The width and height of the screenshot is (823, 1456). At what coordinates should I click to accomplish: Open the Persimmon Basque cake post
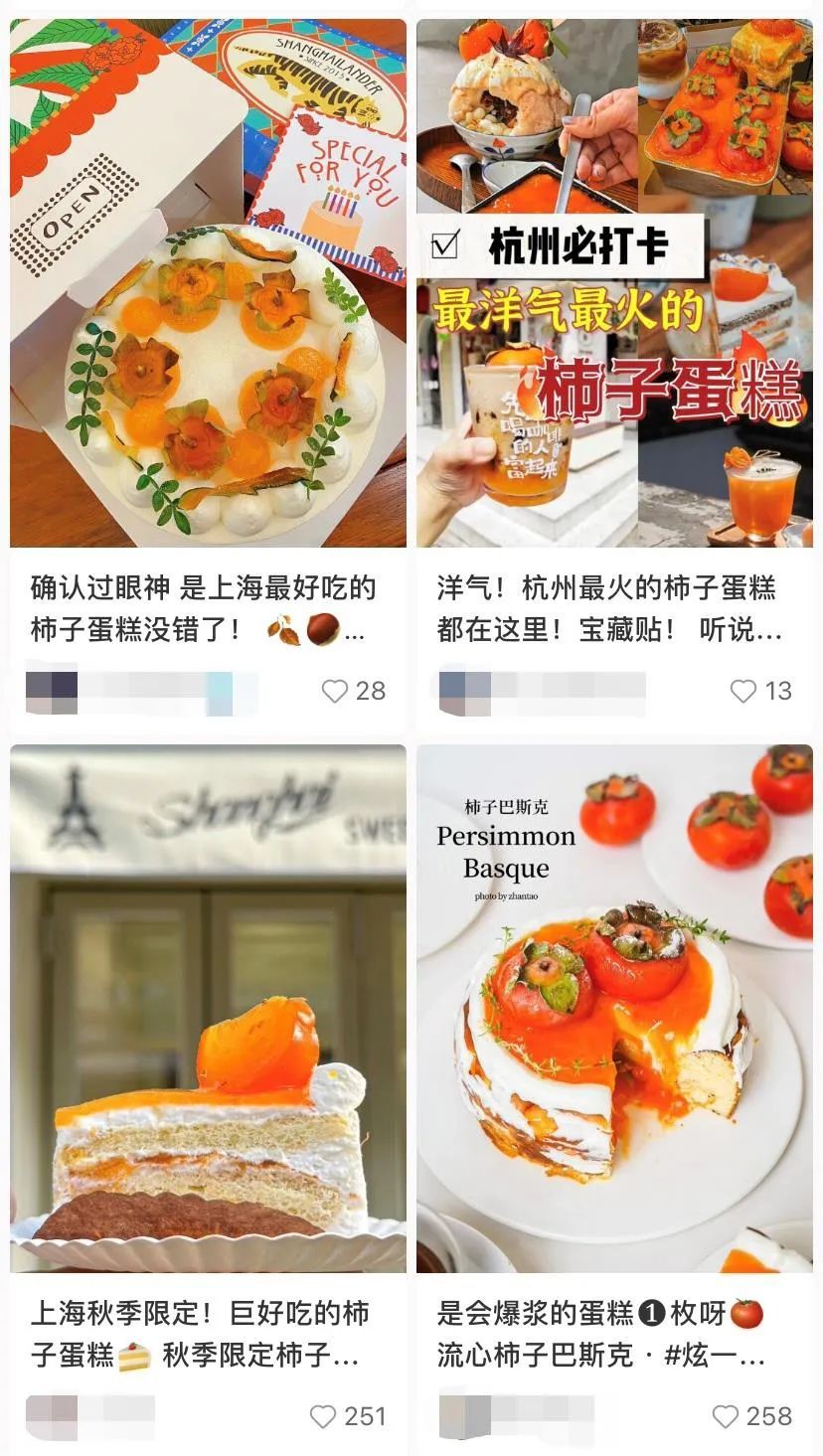coord(614,1009)
